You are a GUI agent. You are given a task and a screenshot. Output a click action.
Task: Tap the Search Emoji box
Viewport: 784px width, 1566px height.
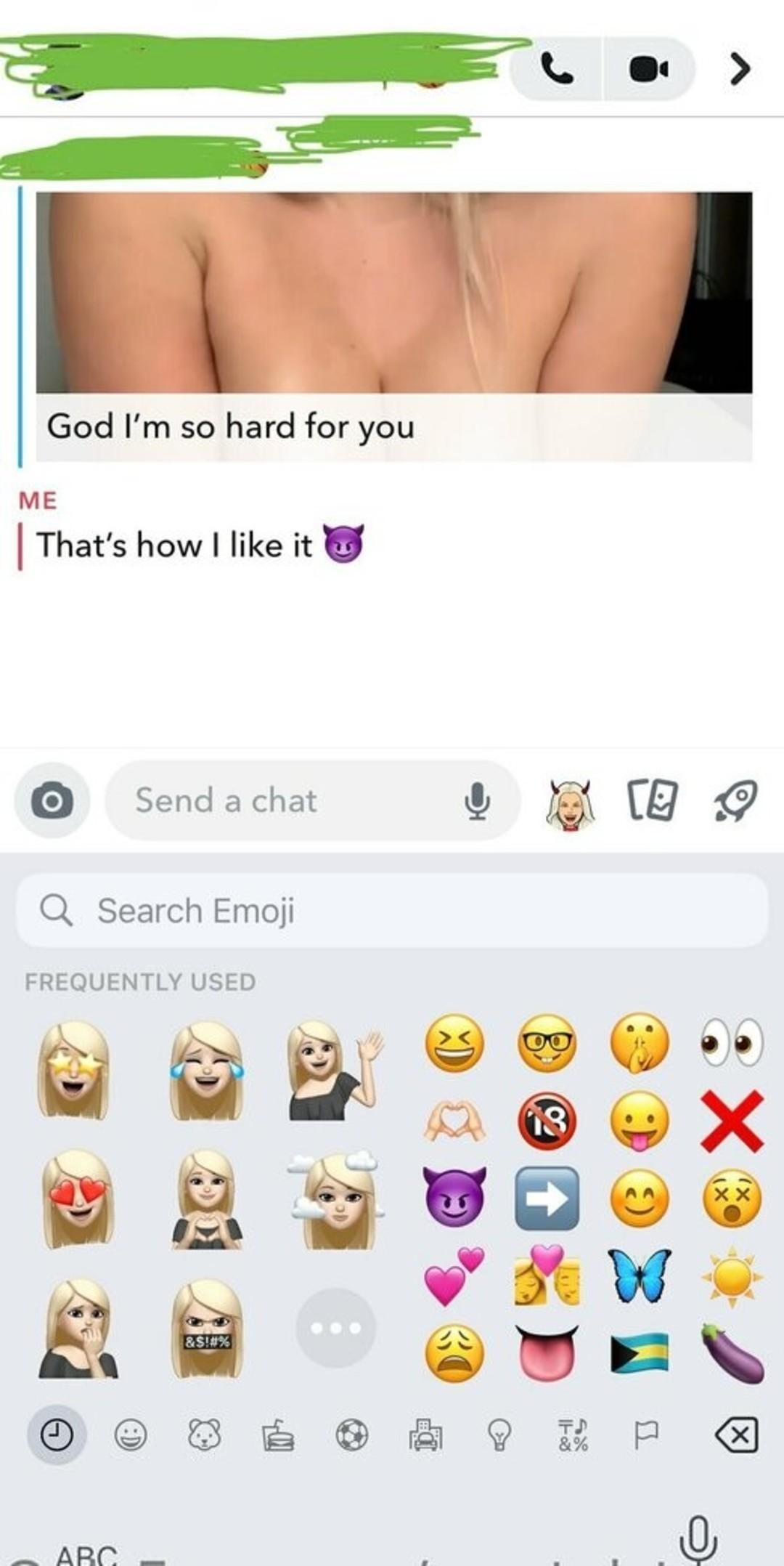[392, 911]
